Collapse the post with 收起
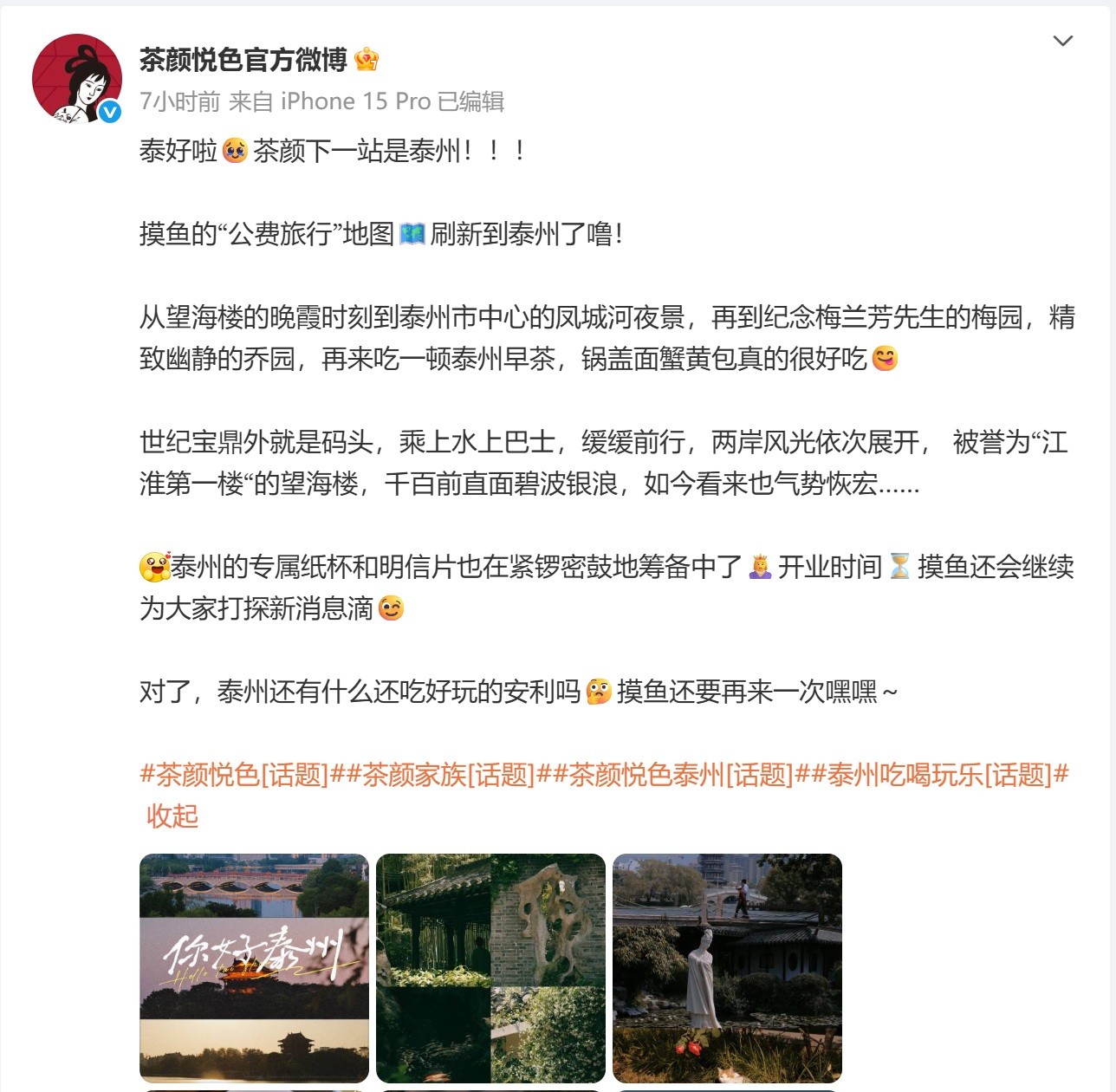 pos(172,816)
